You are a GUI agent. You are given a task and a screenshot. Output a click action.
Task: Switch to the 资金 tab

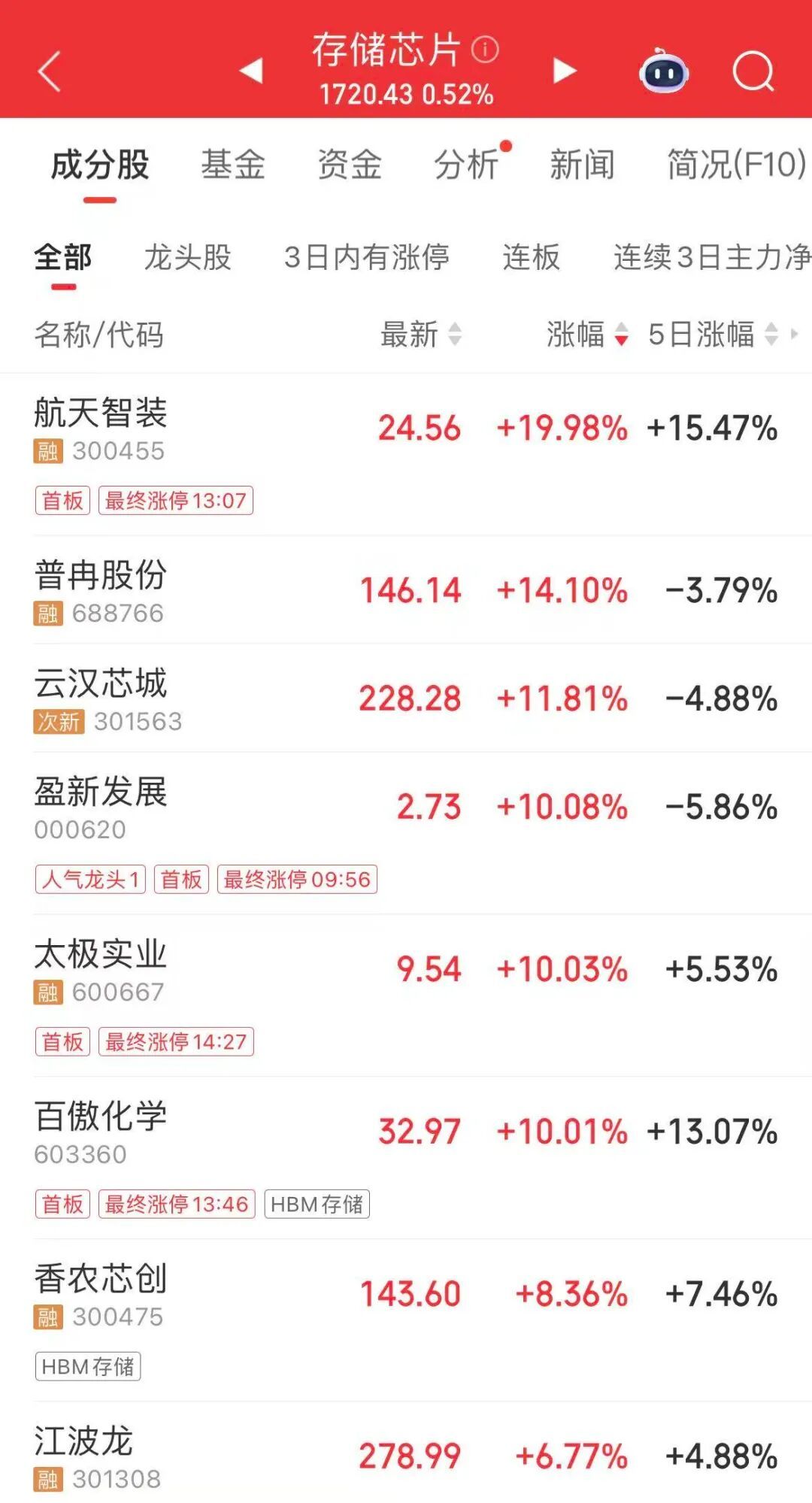(350, 165)
